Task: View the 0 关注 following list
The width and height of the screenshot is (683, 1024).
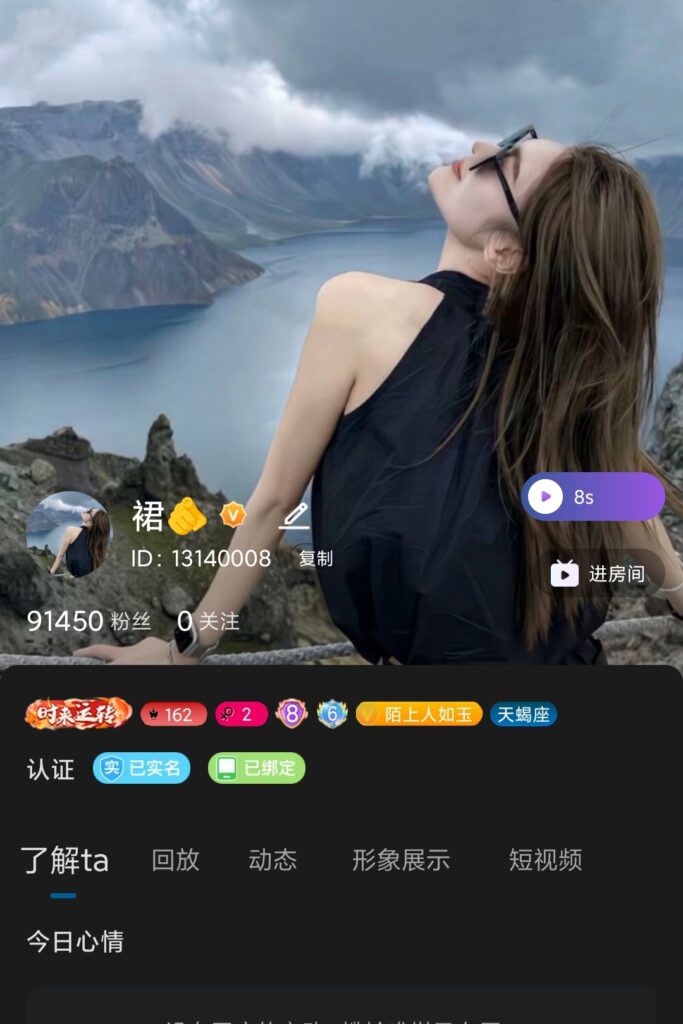Action: (209, 621)
